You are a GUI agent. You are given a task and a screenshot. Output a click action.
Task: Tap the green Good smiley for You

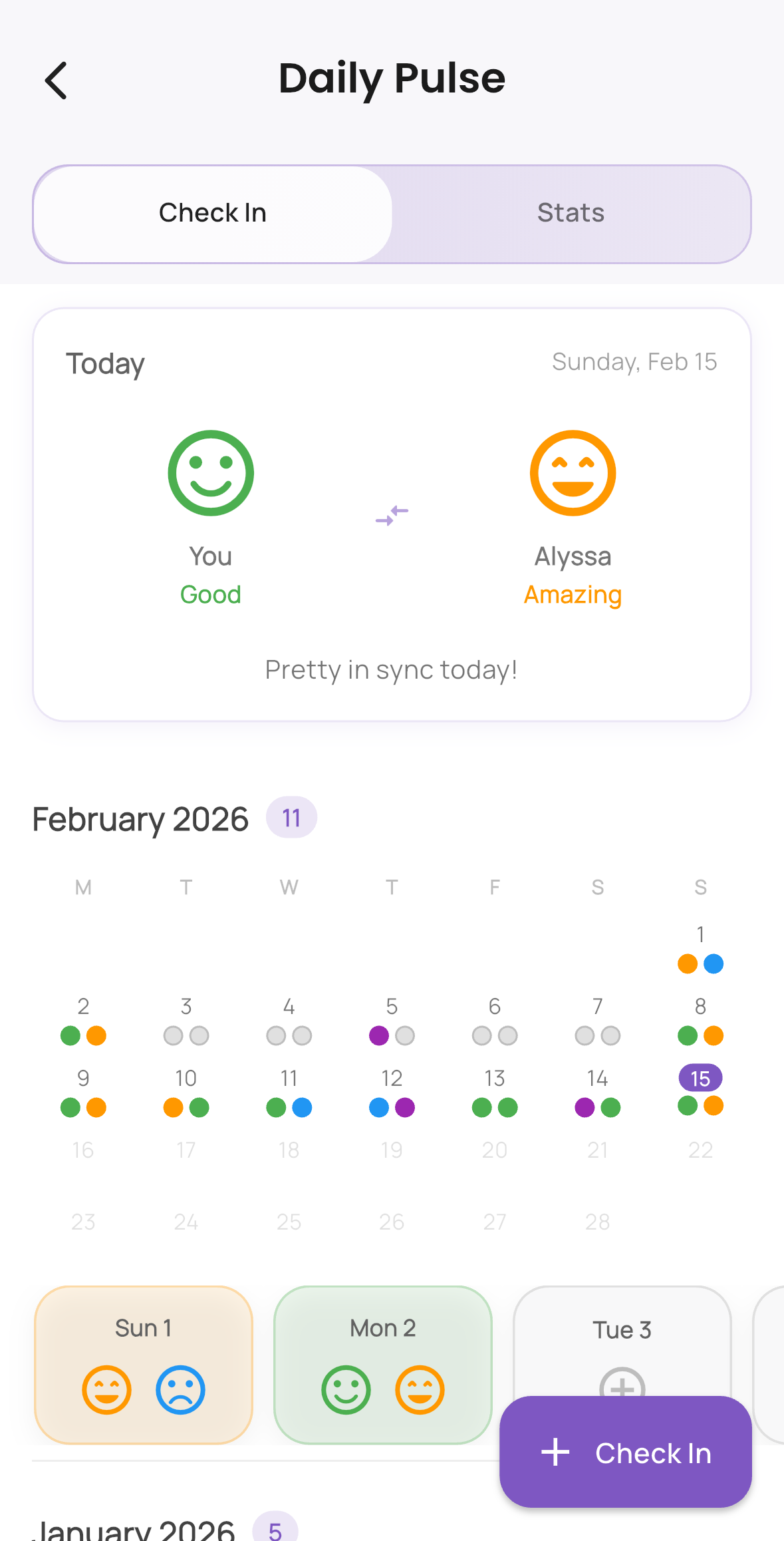click(x=210, y=472)
